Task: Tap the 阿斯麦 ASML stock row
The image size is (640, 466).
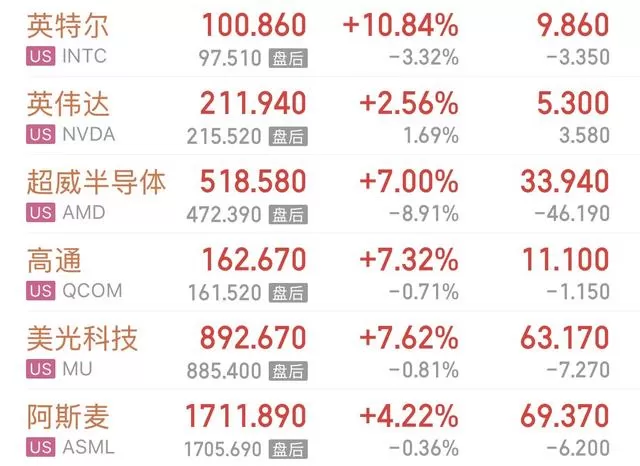Action: tap(320, 428)
